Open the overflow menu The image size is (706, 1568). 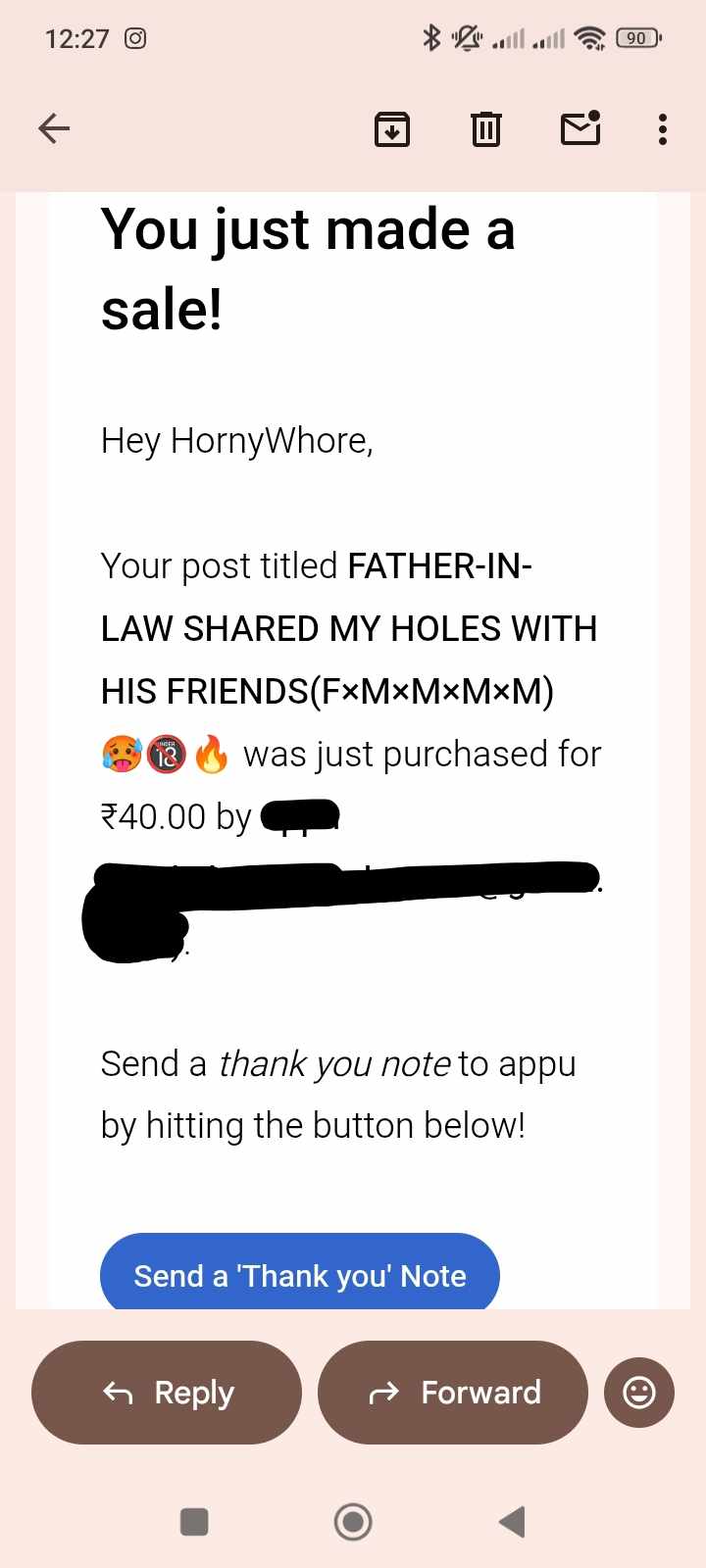[663, 128]
